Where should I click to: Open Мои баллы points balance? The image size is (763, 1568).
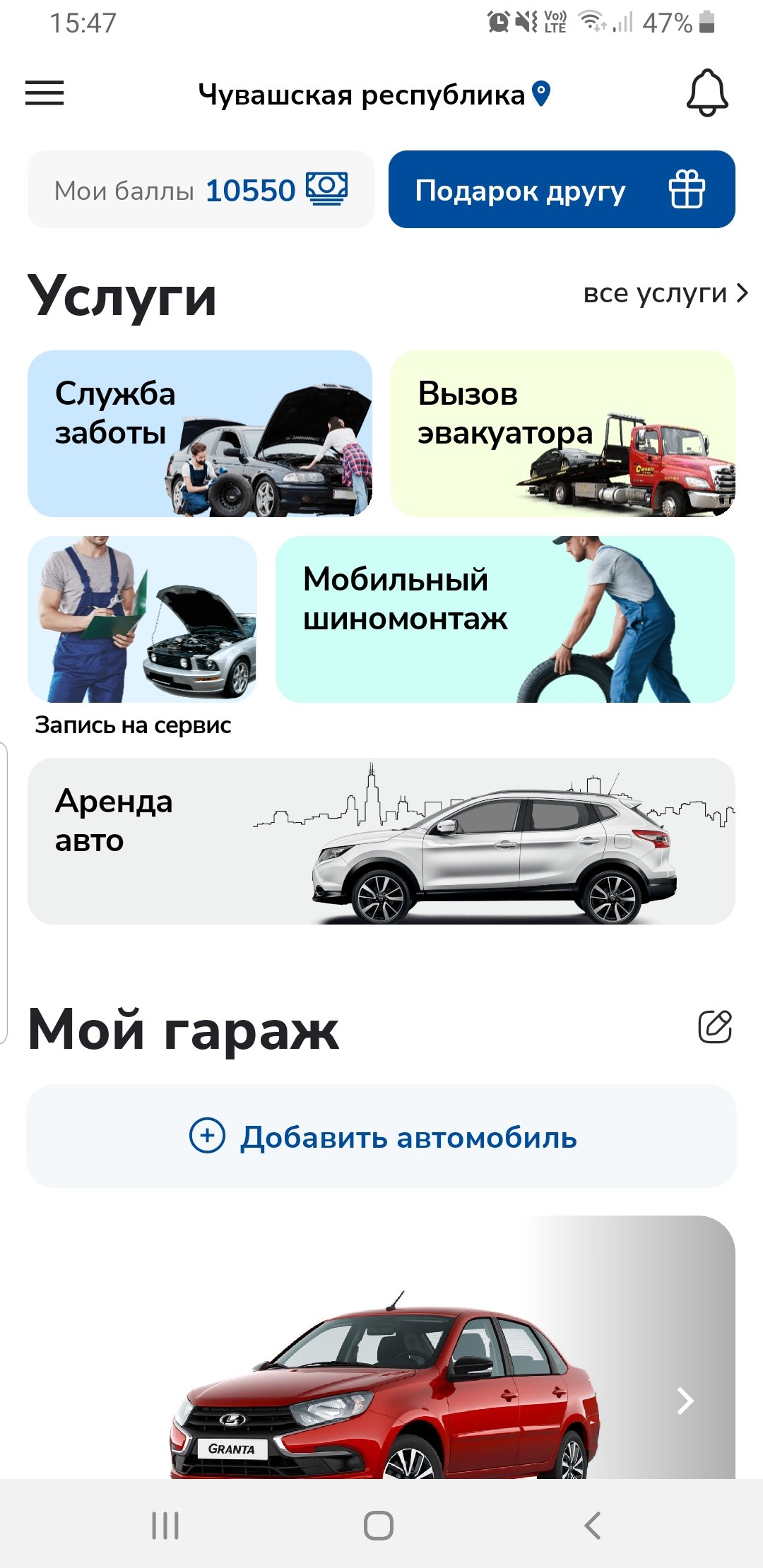pos(201,189)
